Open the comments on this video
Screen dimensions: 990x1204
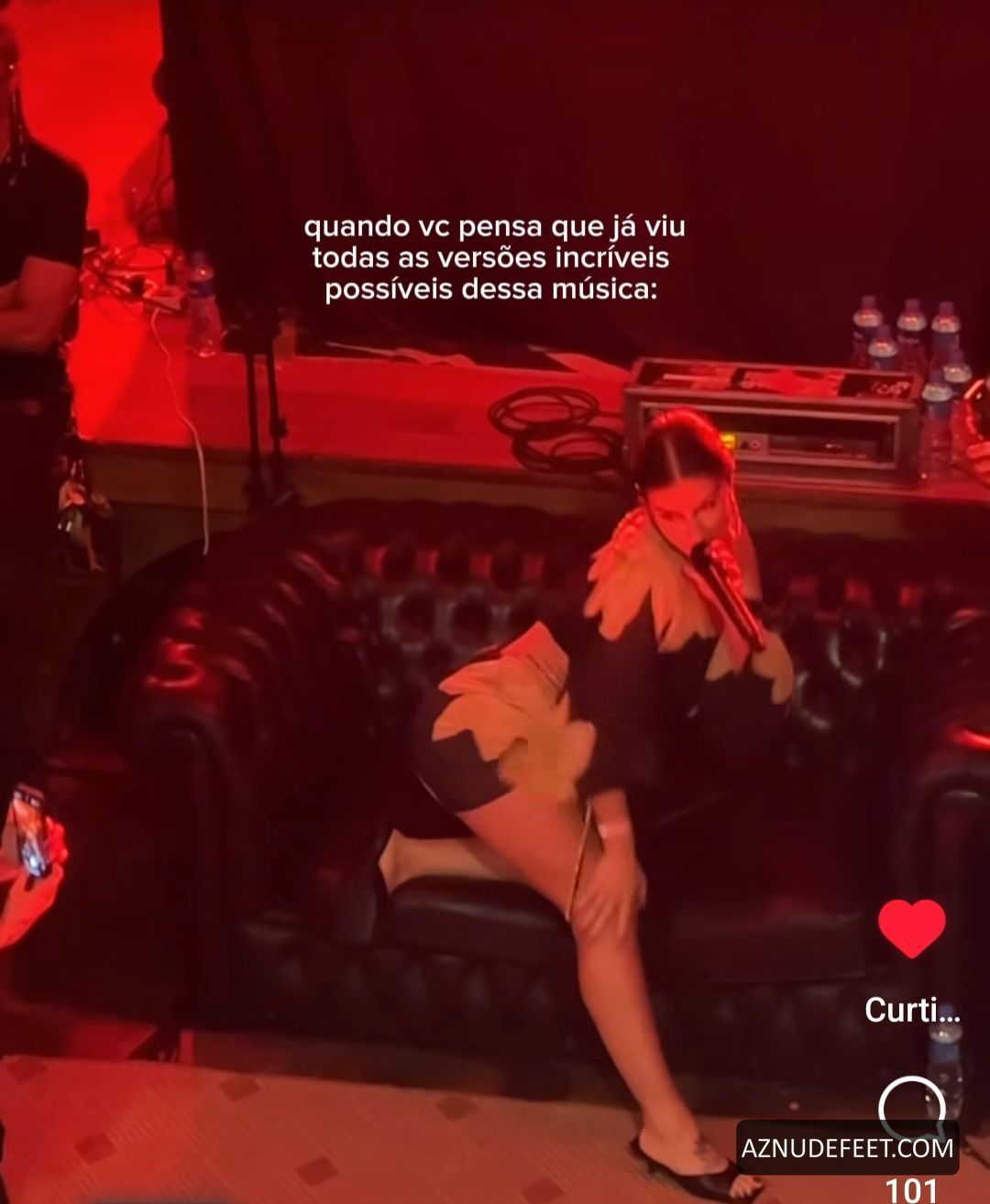tap(910, 1106)
